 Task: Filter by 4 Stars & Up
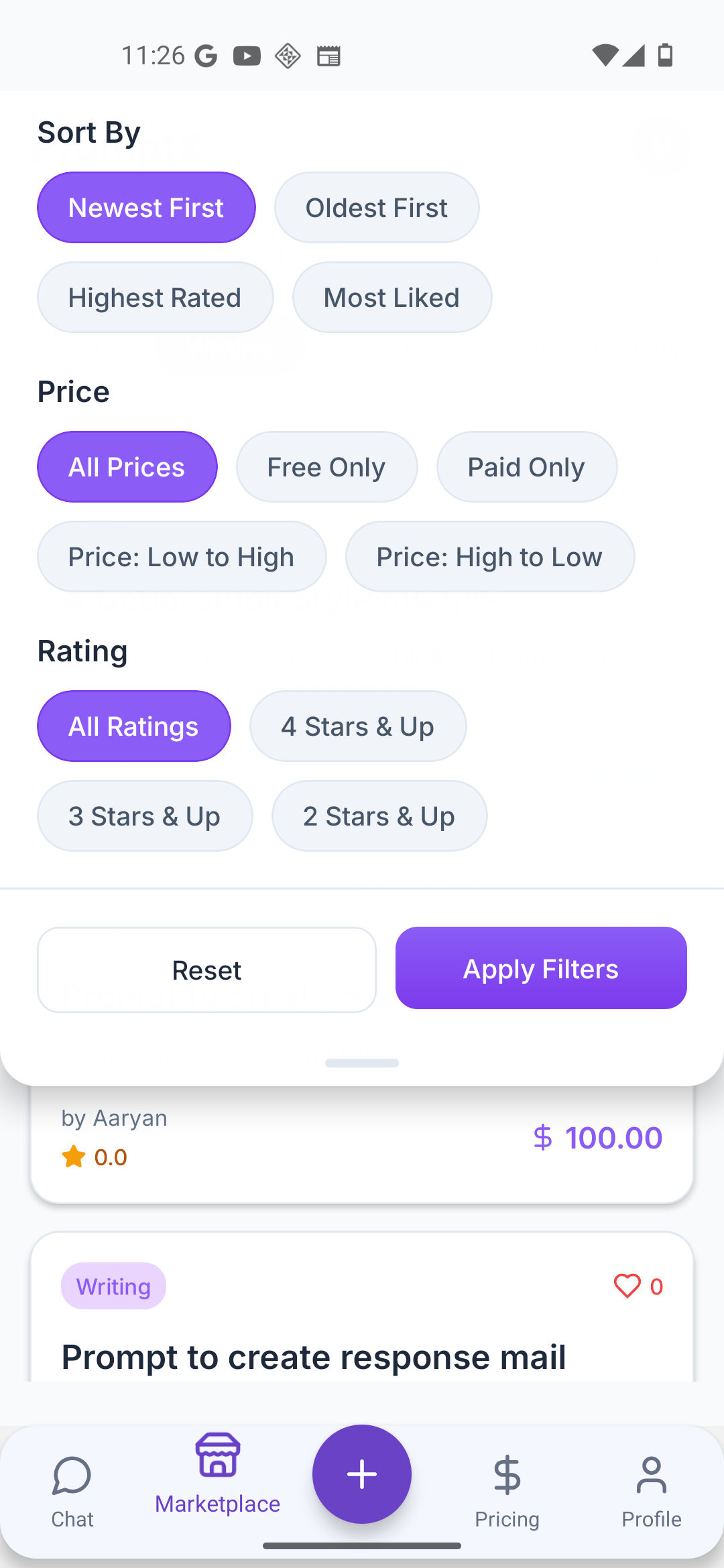coord(357,726)
